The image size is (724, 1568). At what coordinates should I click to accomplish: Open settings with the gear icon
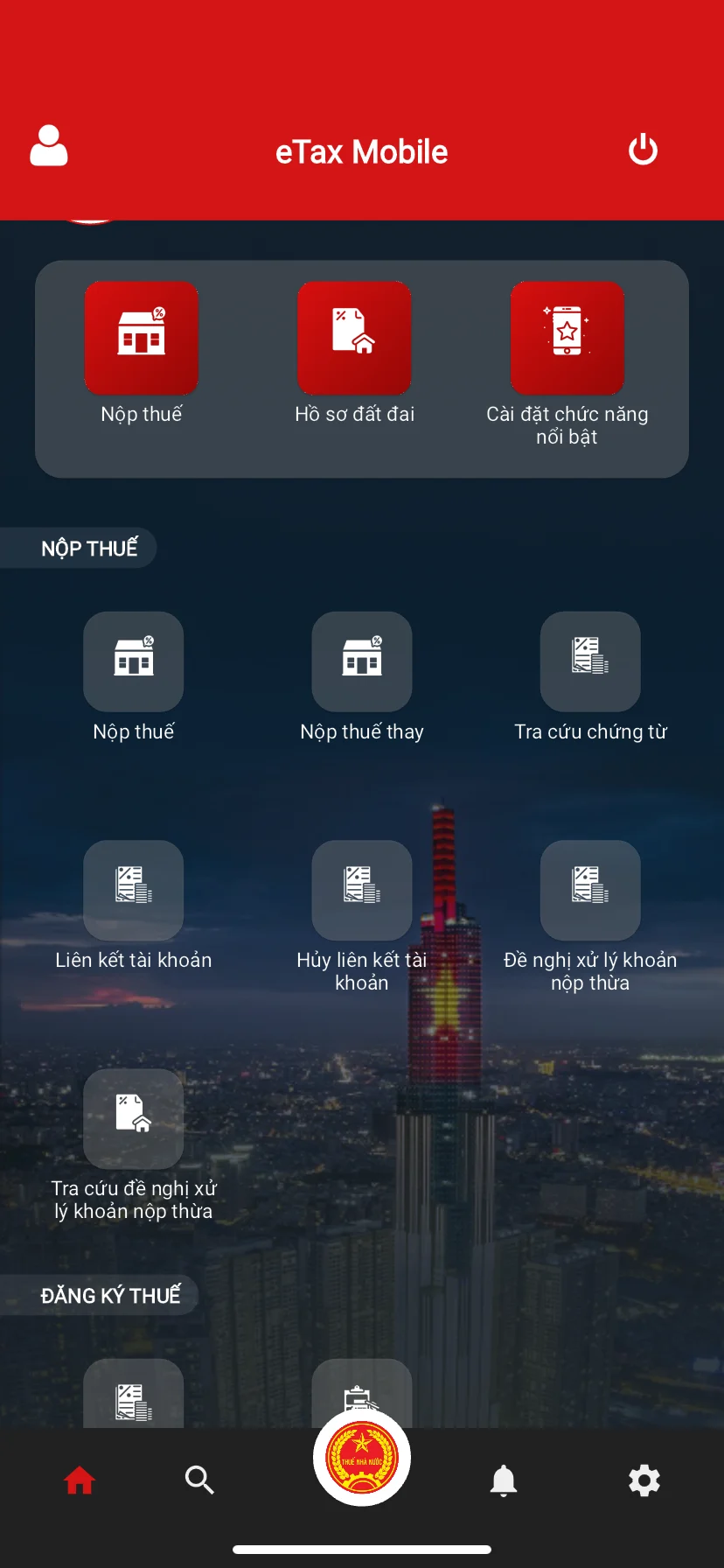[644, 1480]
